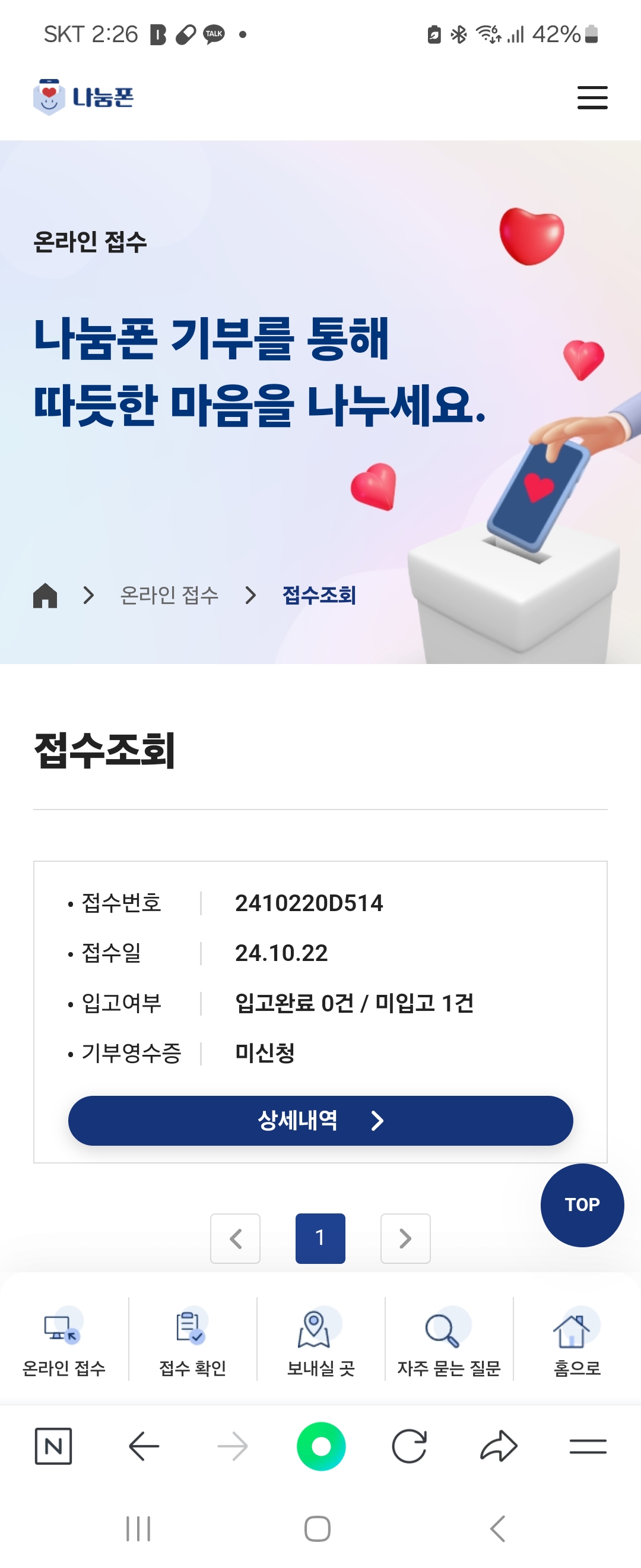Go back in the browser toolbar
This screenshot has width=641, height=1568.
tap(144, 1446)
